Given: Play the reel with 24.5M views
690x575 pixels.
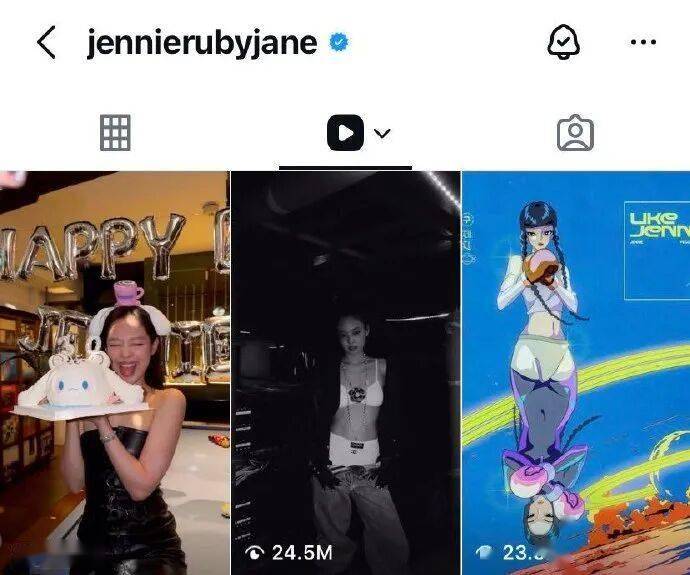Looking at the screenshot, I should coord(345,372).
